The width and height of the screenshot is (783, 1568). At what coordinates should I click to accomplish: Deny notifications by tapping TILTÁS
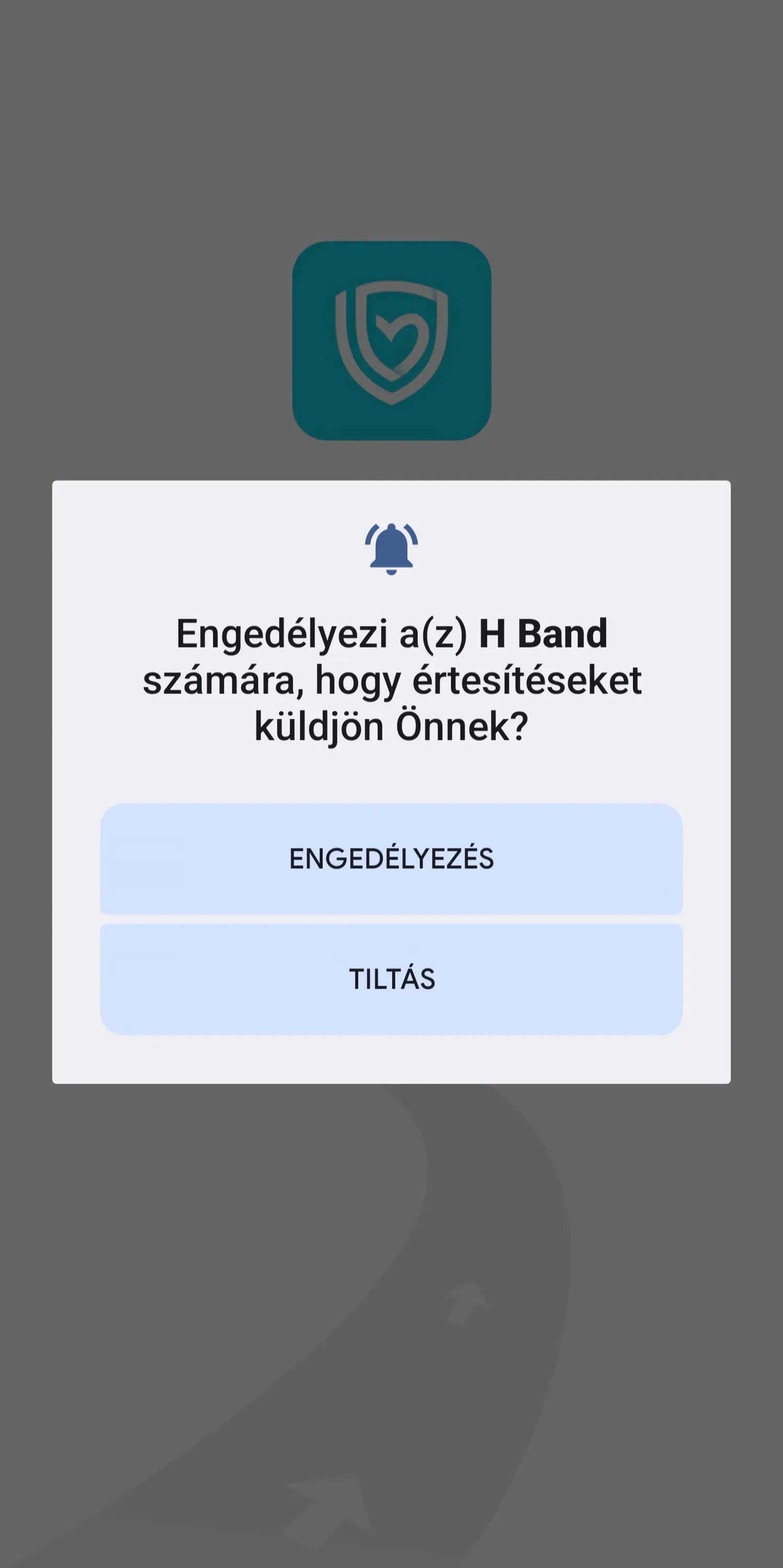point(391,979)
